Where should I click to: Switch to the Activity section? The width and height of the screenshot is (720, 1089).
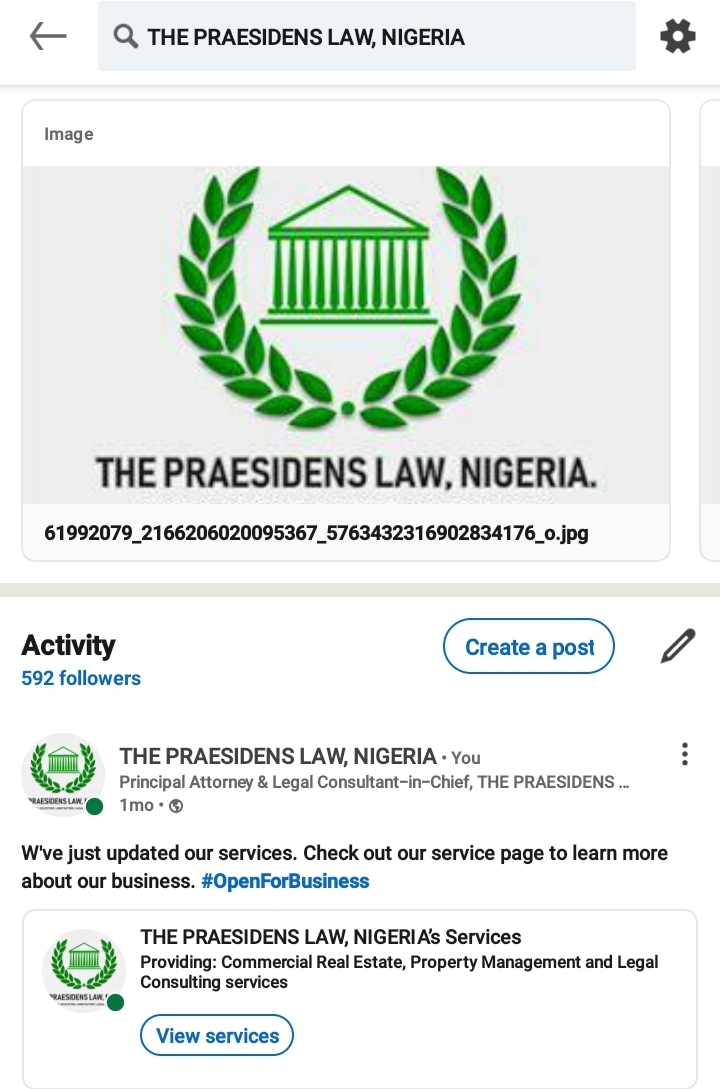68,645
